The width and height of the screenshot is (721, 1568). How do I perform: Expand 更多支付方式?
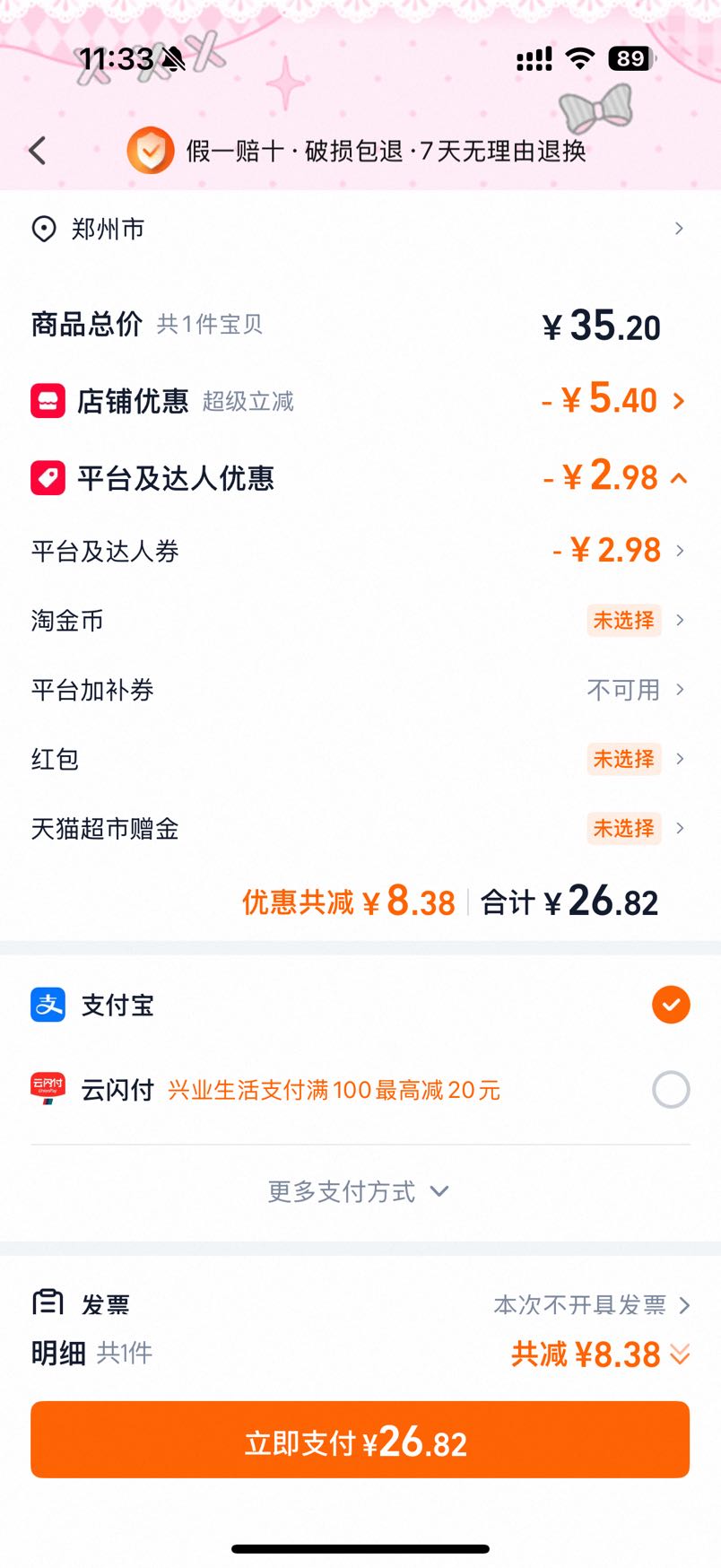pyautogui.click(x=359, y=1191)
